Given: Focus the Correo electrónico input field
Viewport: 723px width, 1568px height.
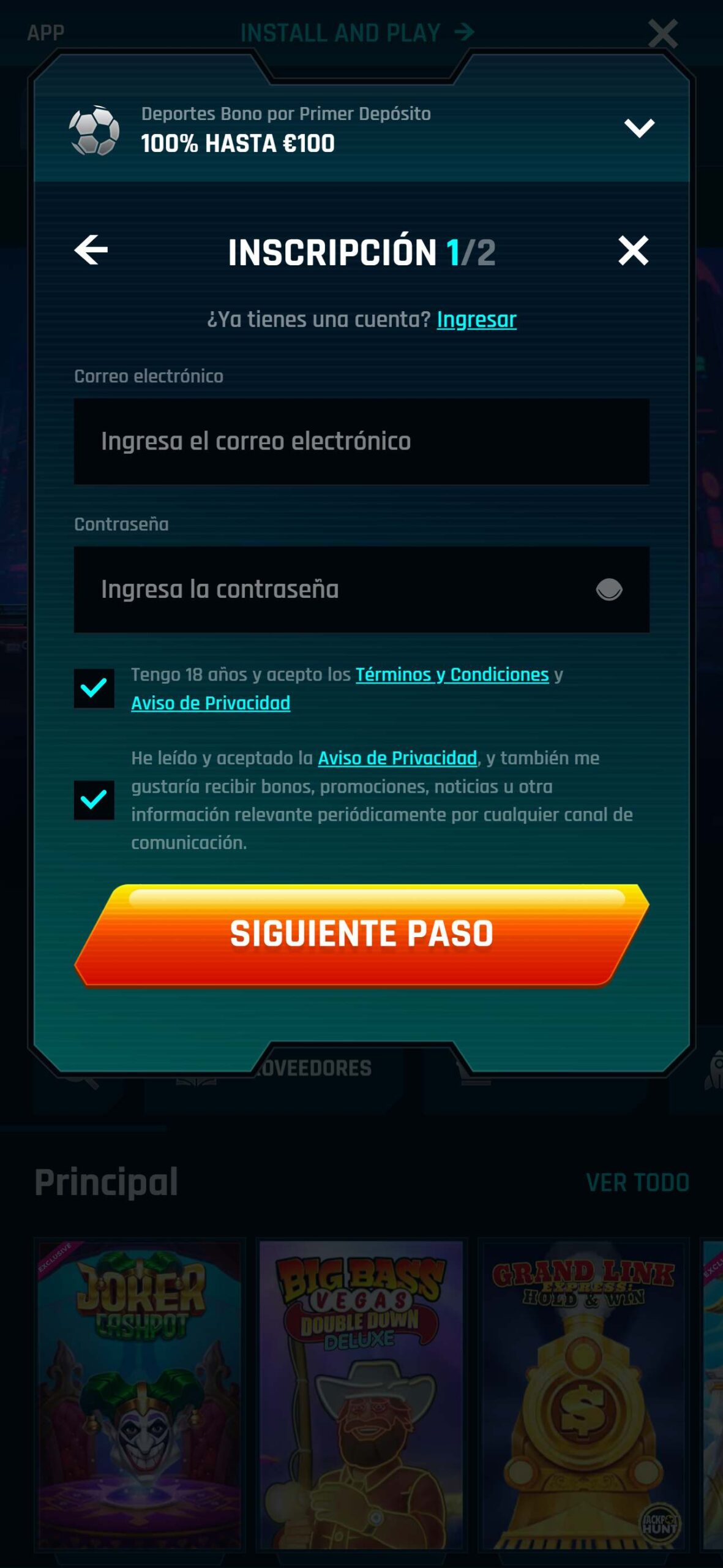Looking at the screenshot, I should click(x=361, y=442).
